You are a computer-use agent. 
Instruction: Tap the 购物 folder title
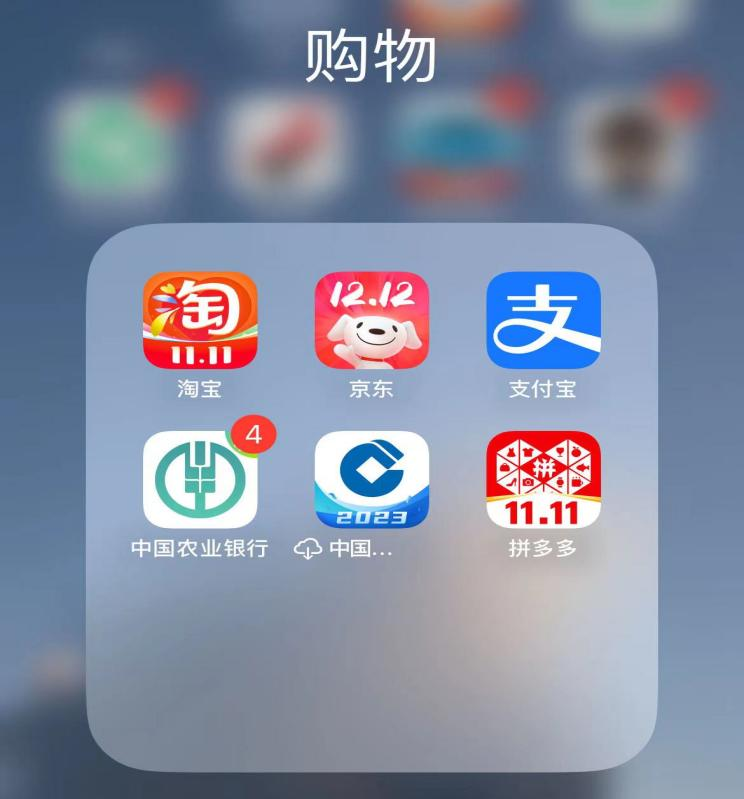(x=370, y=55)
